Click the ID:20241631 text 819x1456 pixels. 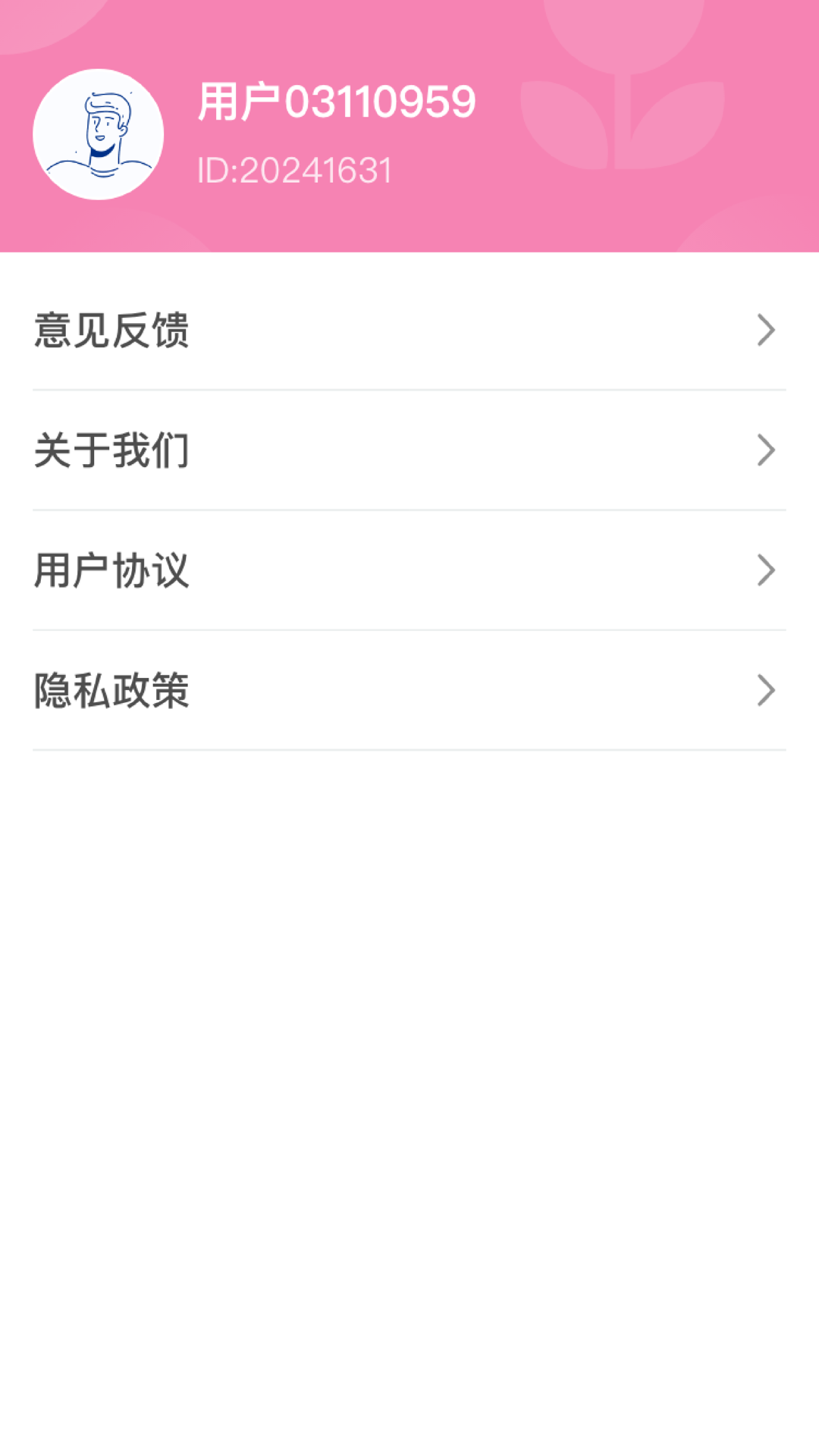point(294,170)
